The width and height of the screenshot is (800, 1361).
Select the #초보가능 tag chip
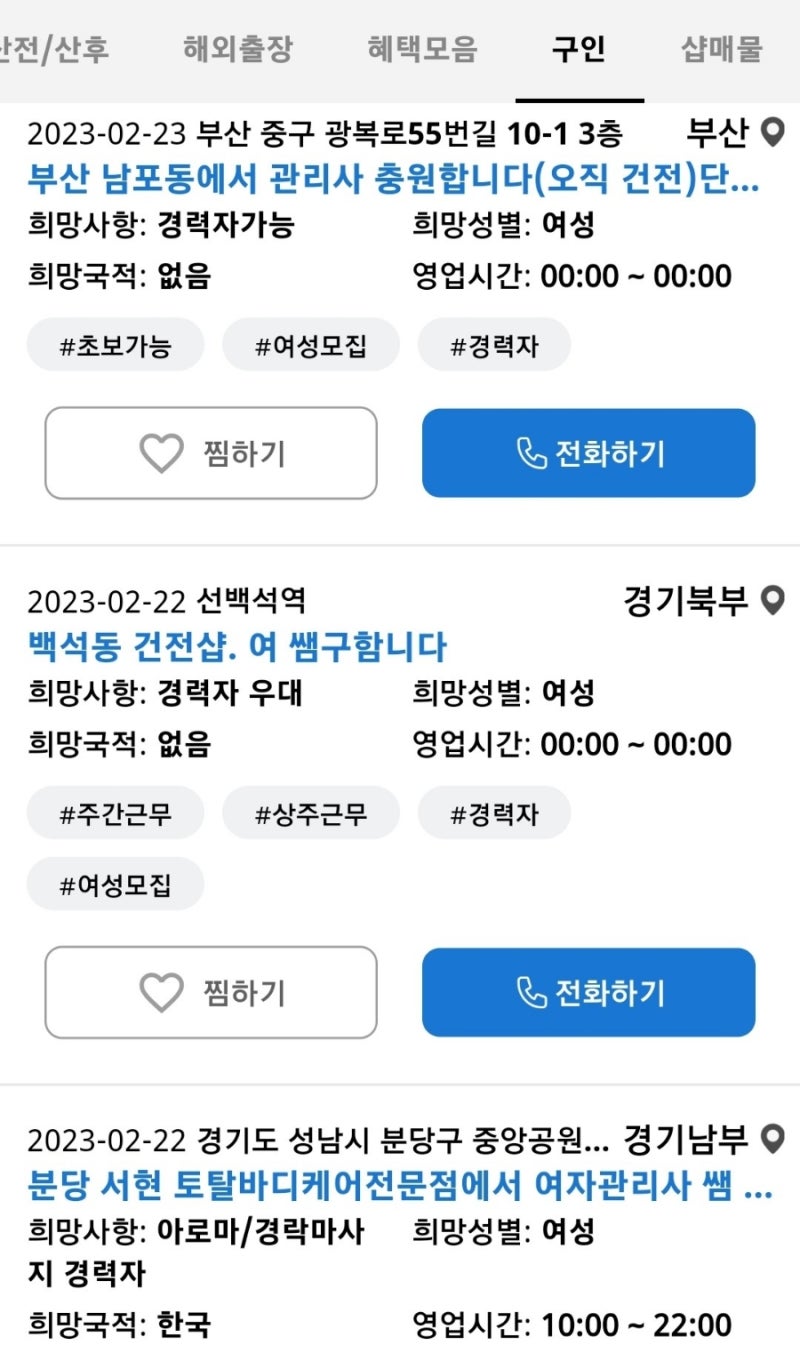pyautogui.click(x=114, y=344)
